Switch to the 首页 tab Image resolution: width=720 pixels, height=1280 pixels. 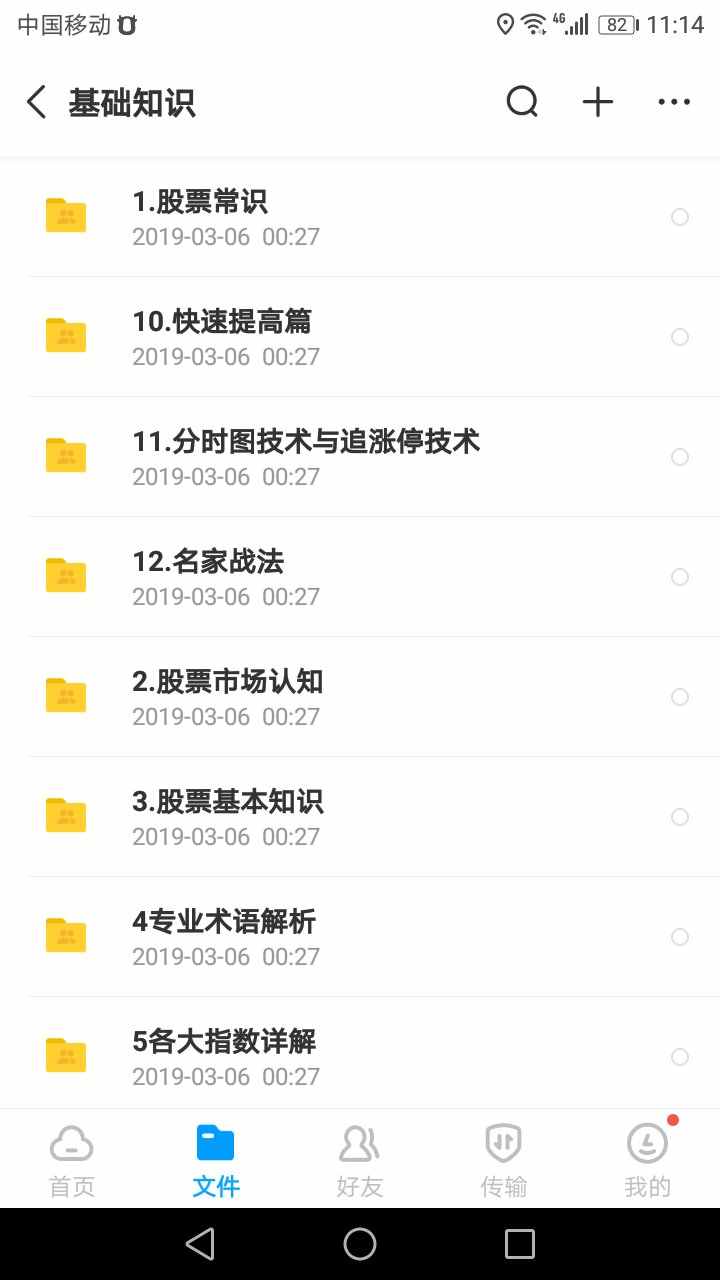tap(71, 1158)
